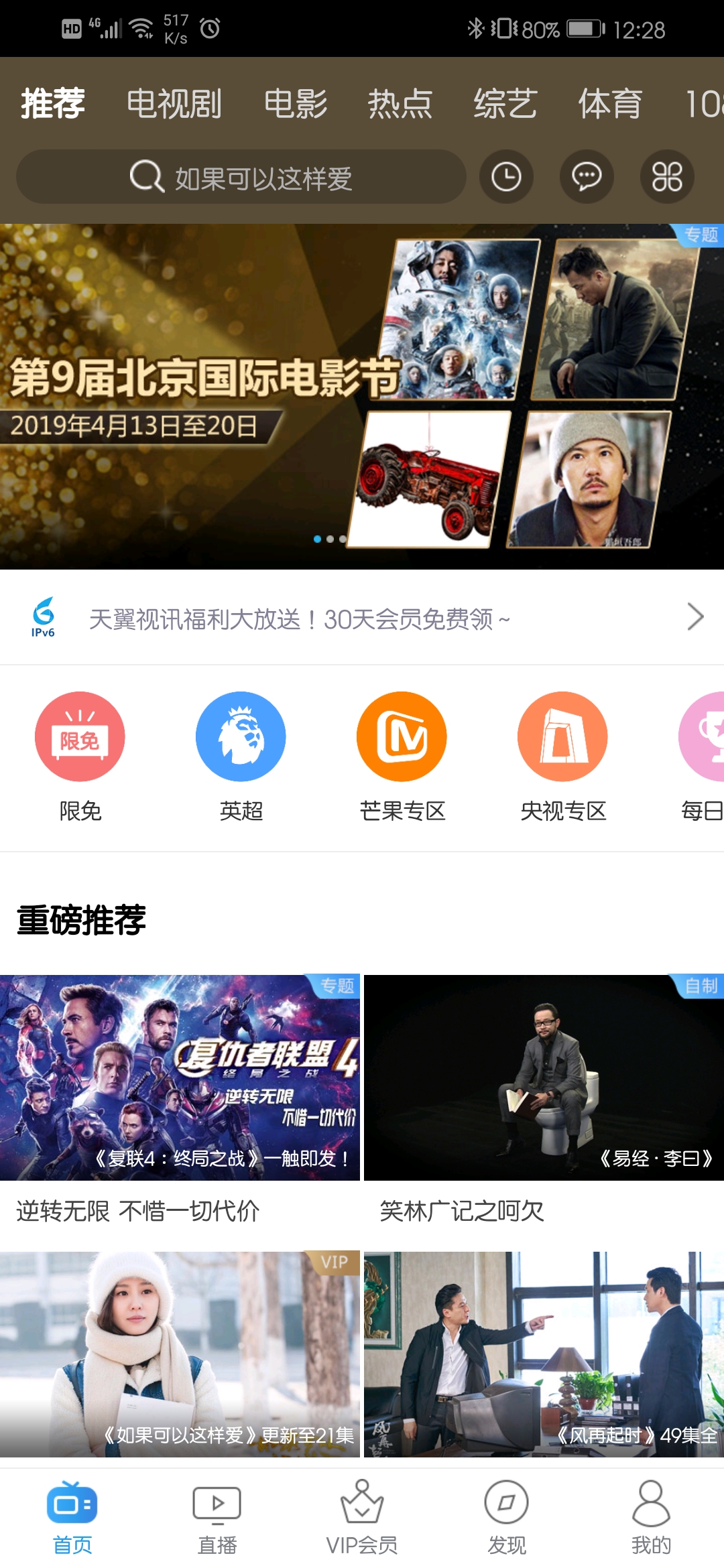Open the 易经·李曰 video card
Screen dimensions: 724x1568
(544, 1077)
